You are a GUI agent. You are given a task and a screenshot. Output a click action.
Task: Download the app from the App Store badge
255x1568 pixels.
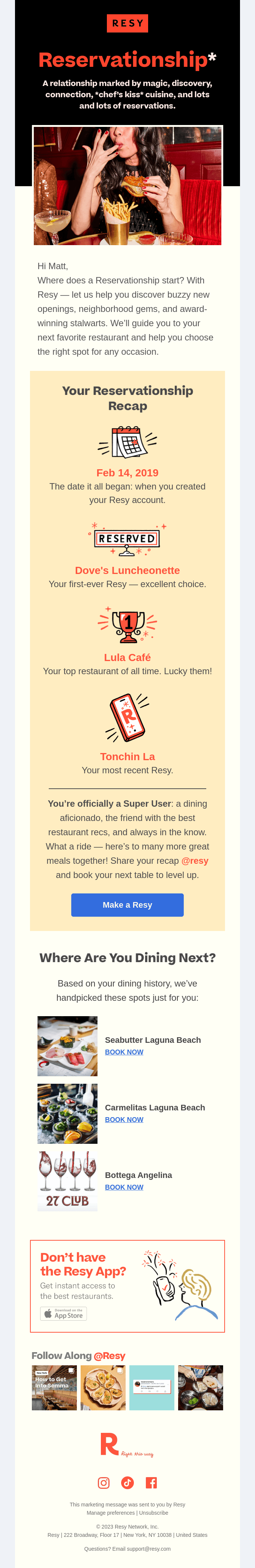64,1313
